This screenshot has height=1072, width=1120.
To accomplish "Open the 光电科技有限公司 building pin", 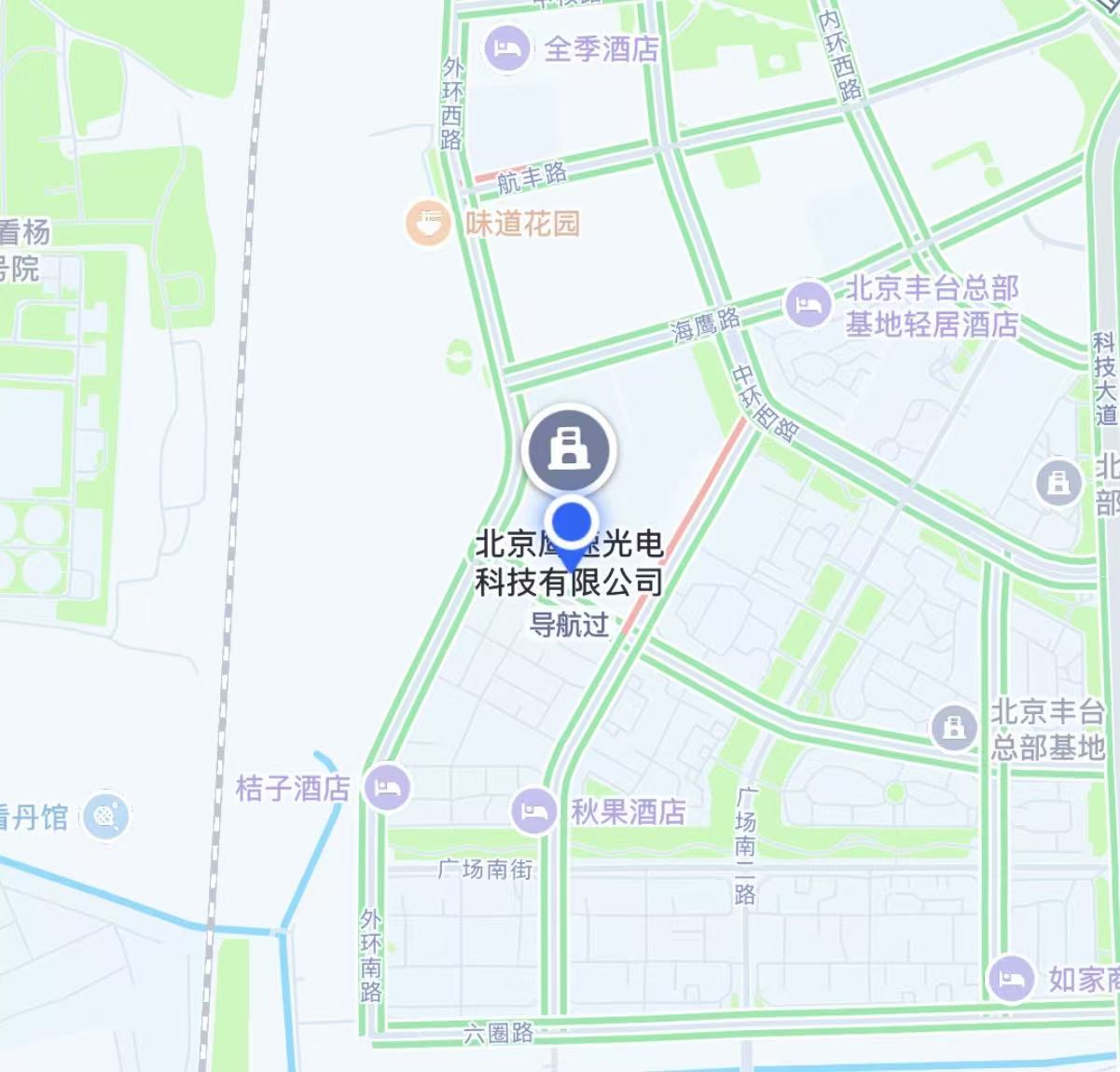I will click(x=569, y=450).
